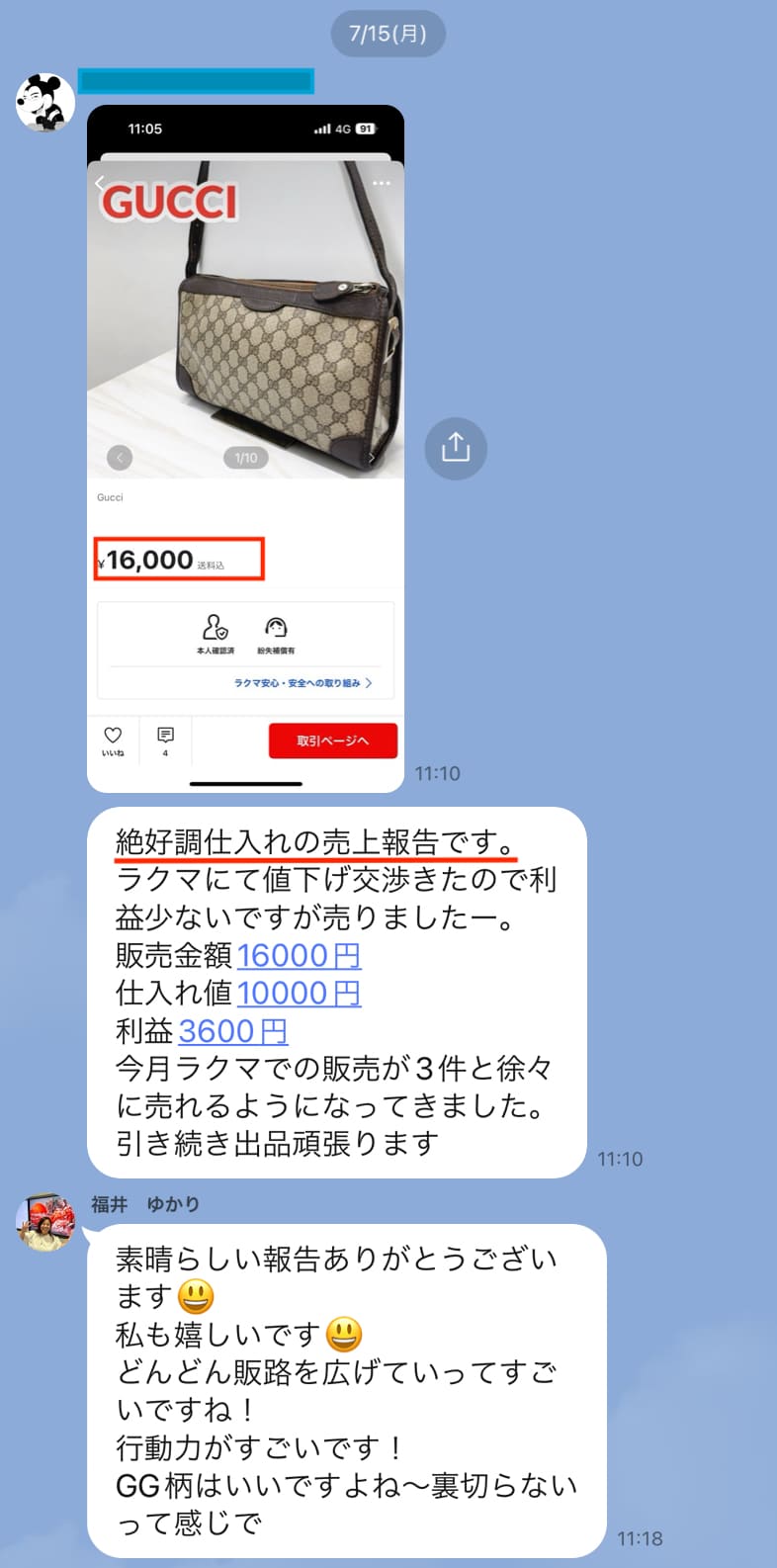The width and height of the screenshot is (777, 1568).
Task: Share the Gucci screenshot image
Action: 455,448
